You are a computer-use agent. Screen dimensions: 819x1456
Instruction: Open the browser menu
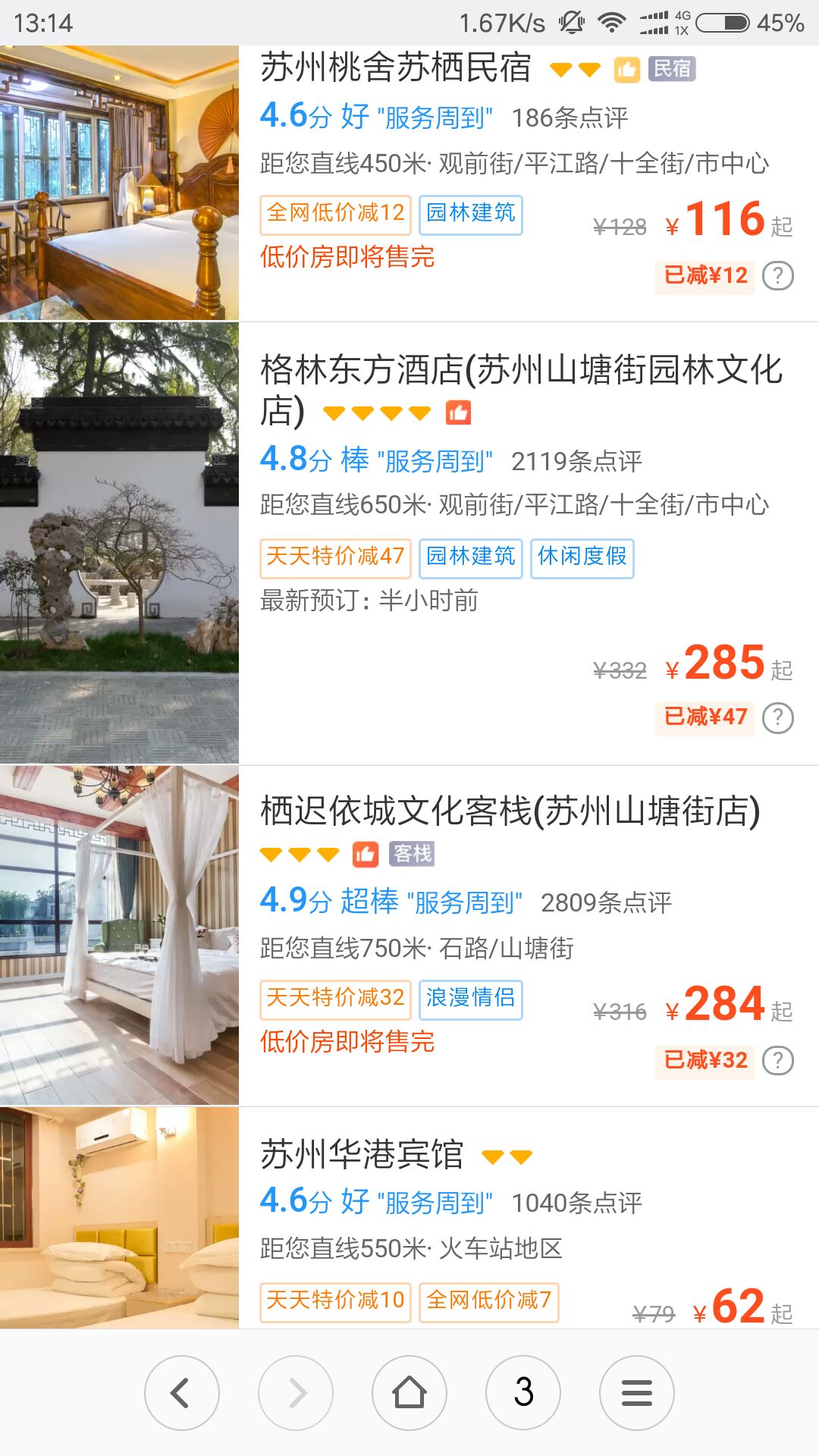point(637,1393)
